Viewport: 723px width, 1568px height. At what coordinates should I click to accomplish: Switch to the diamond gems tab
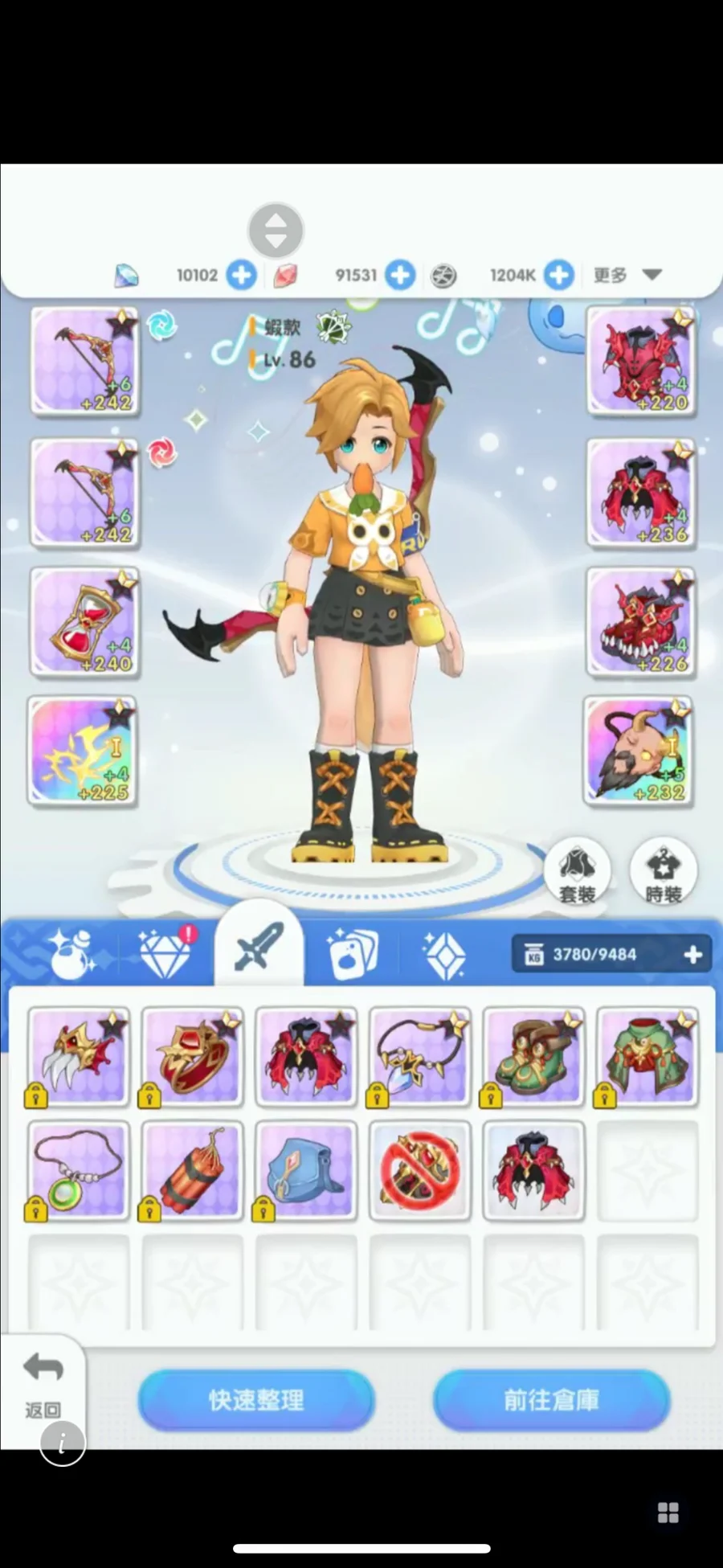[165, 953]
